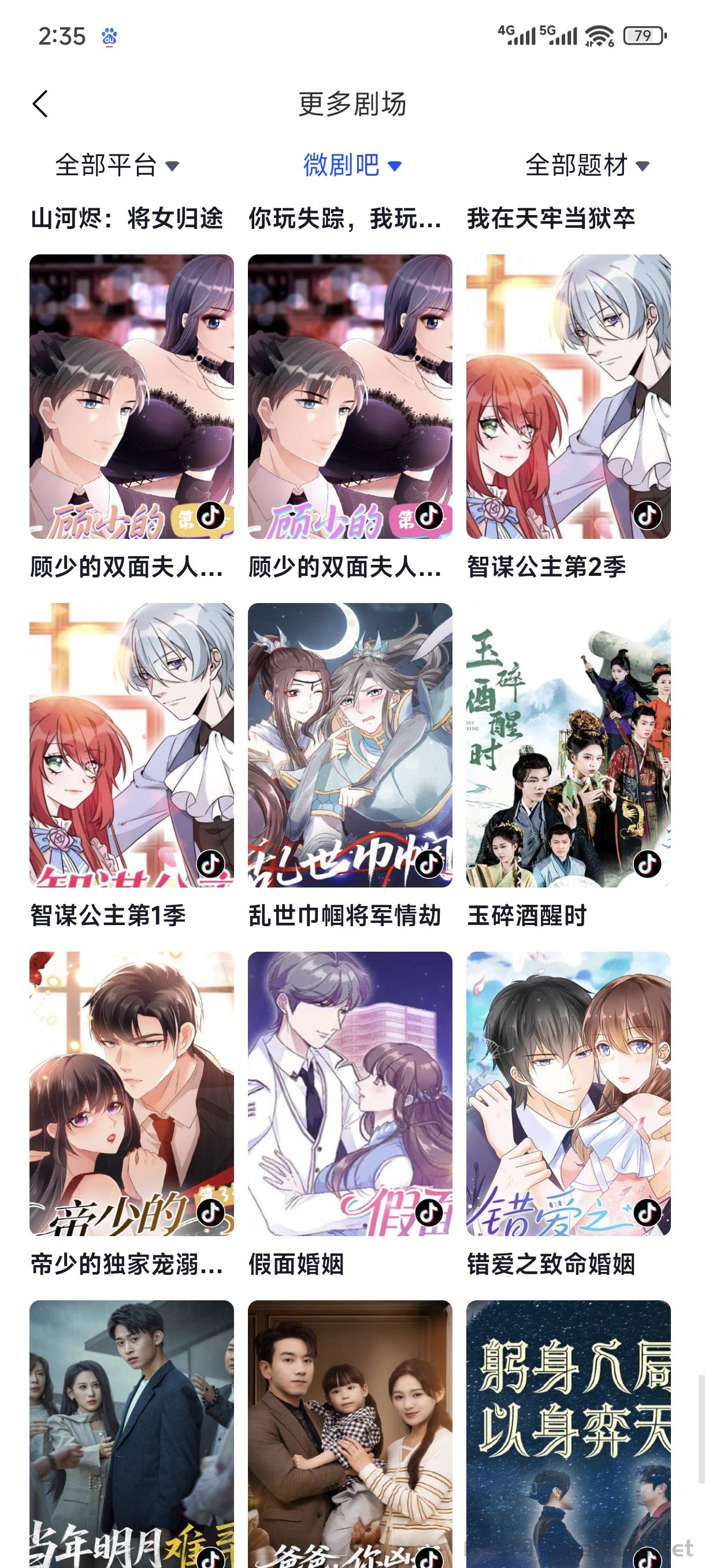This screenshot has height=1568, width=705.
Task: Open 乱世巾帼将军情劫 drama
Action: click(350, 745)
